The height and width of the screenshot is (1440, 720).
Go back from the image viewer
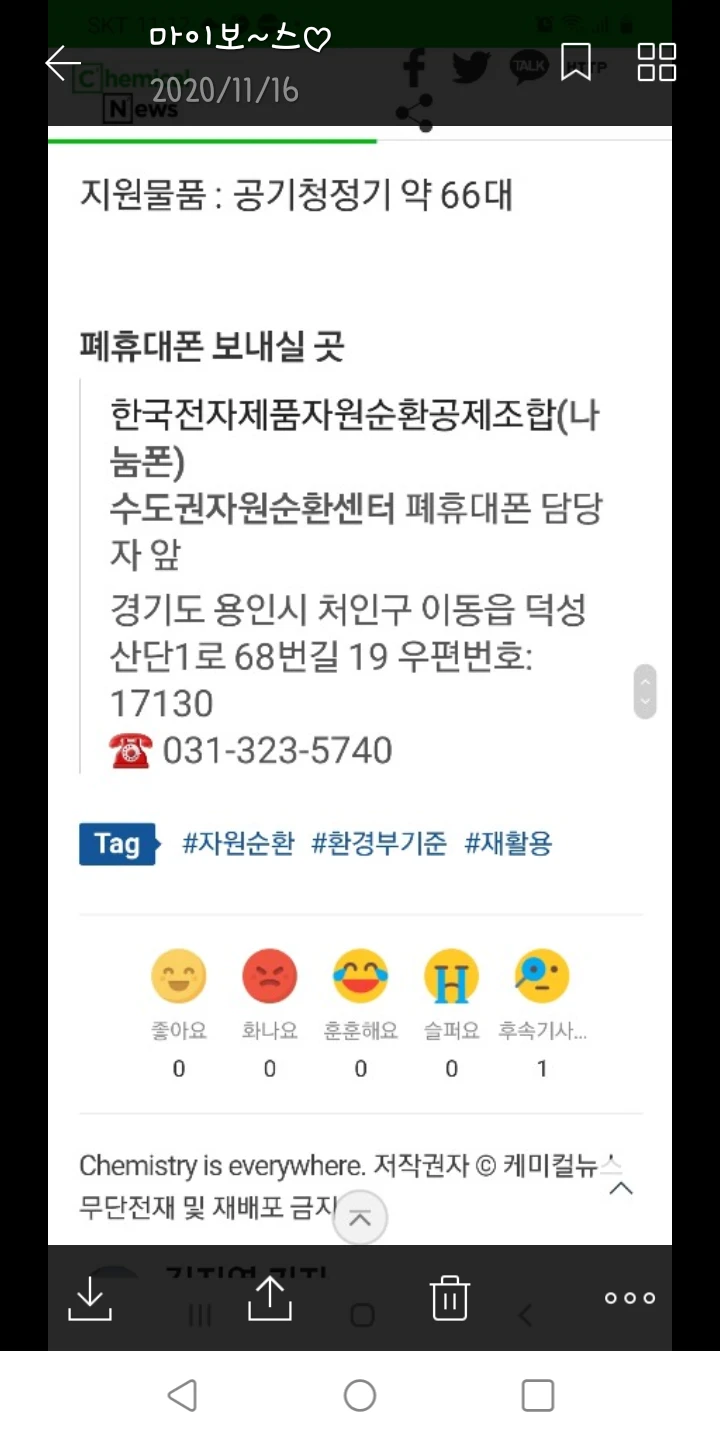coord(63,63)
